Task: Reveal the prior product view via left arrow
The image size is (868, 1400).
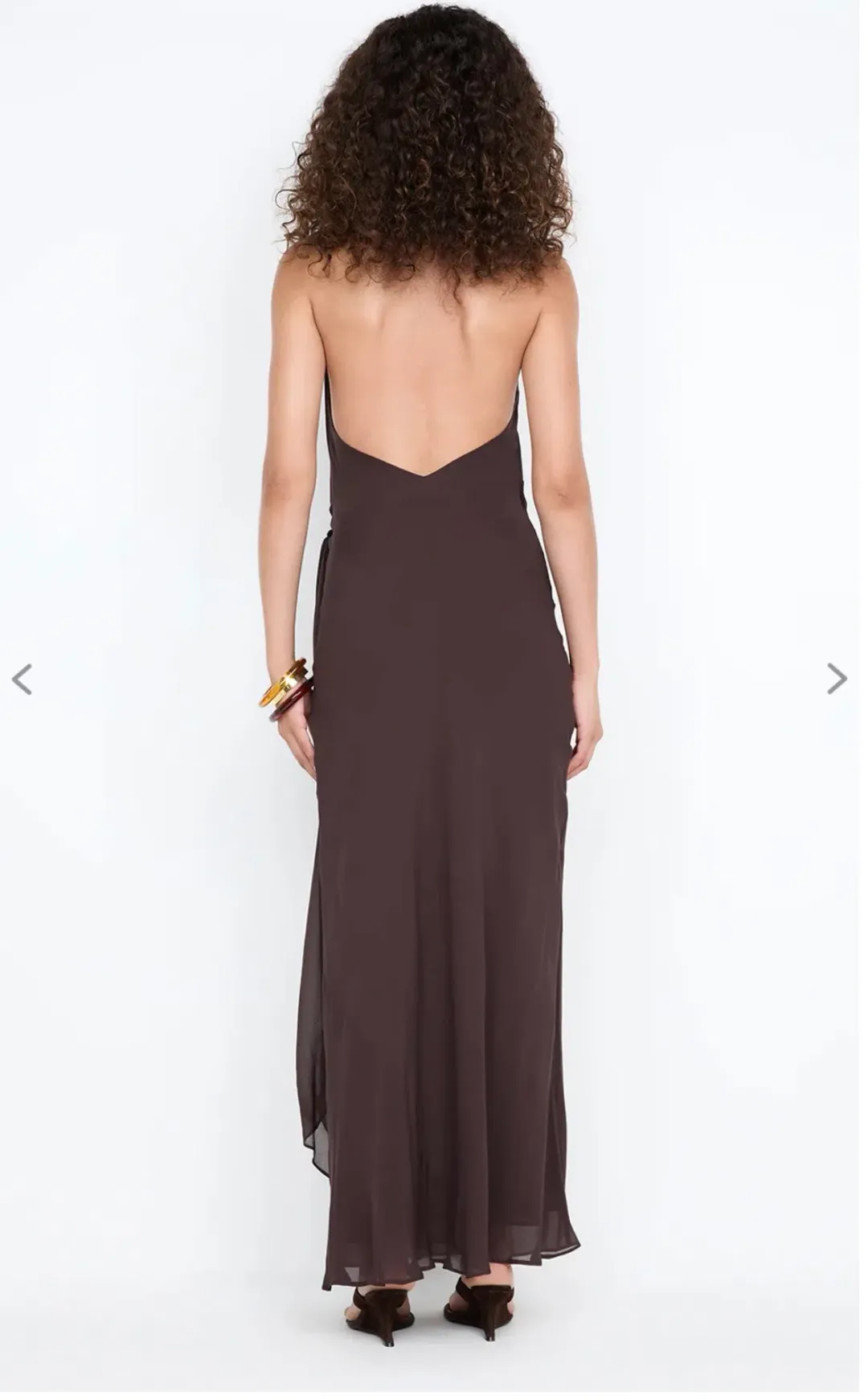Action: pyautogui.click(x=22, y=679)
